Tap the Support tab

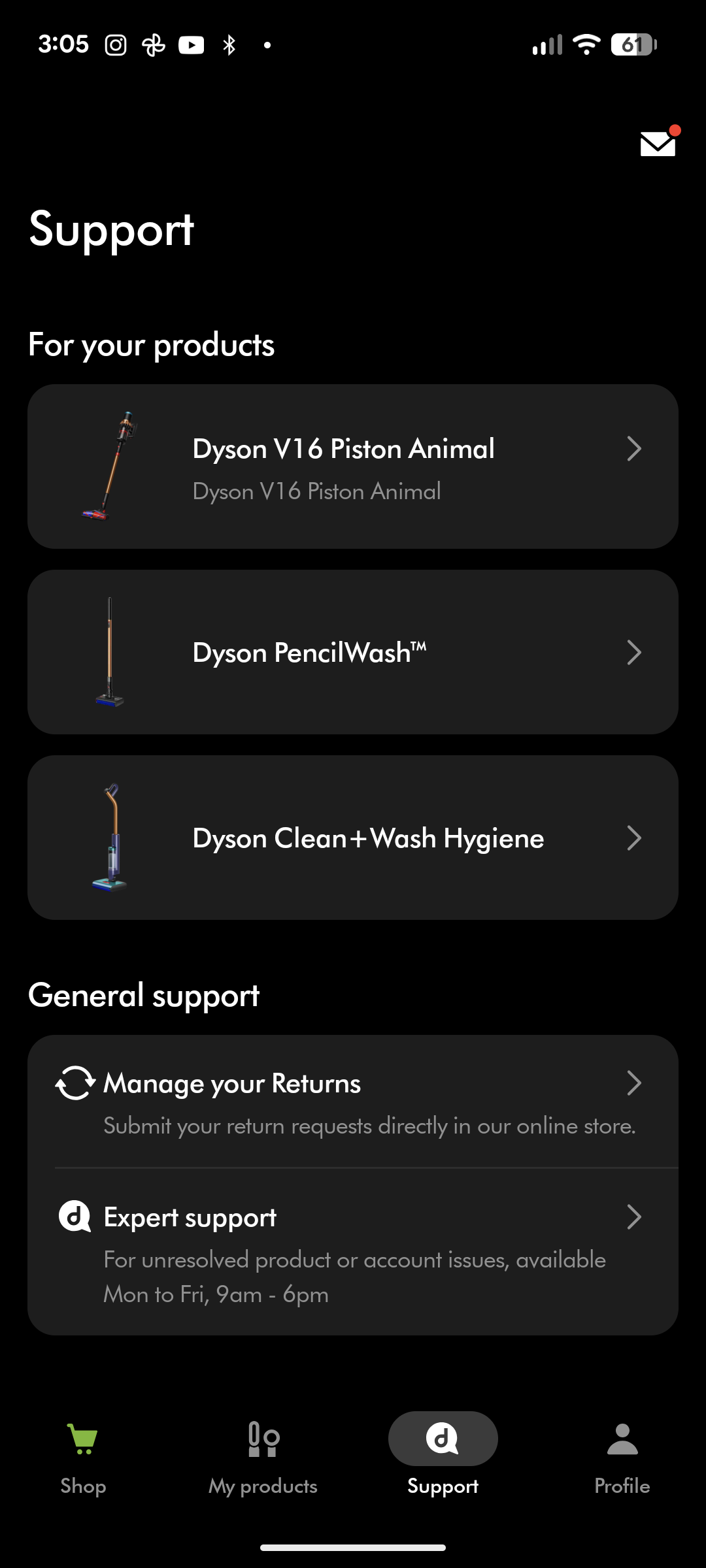coord(443,1456)
